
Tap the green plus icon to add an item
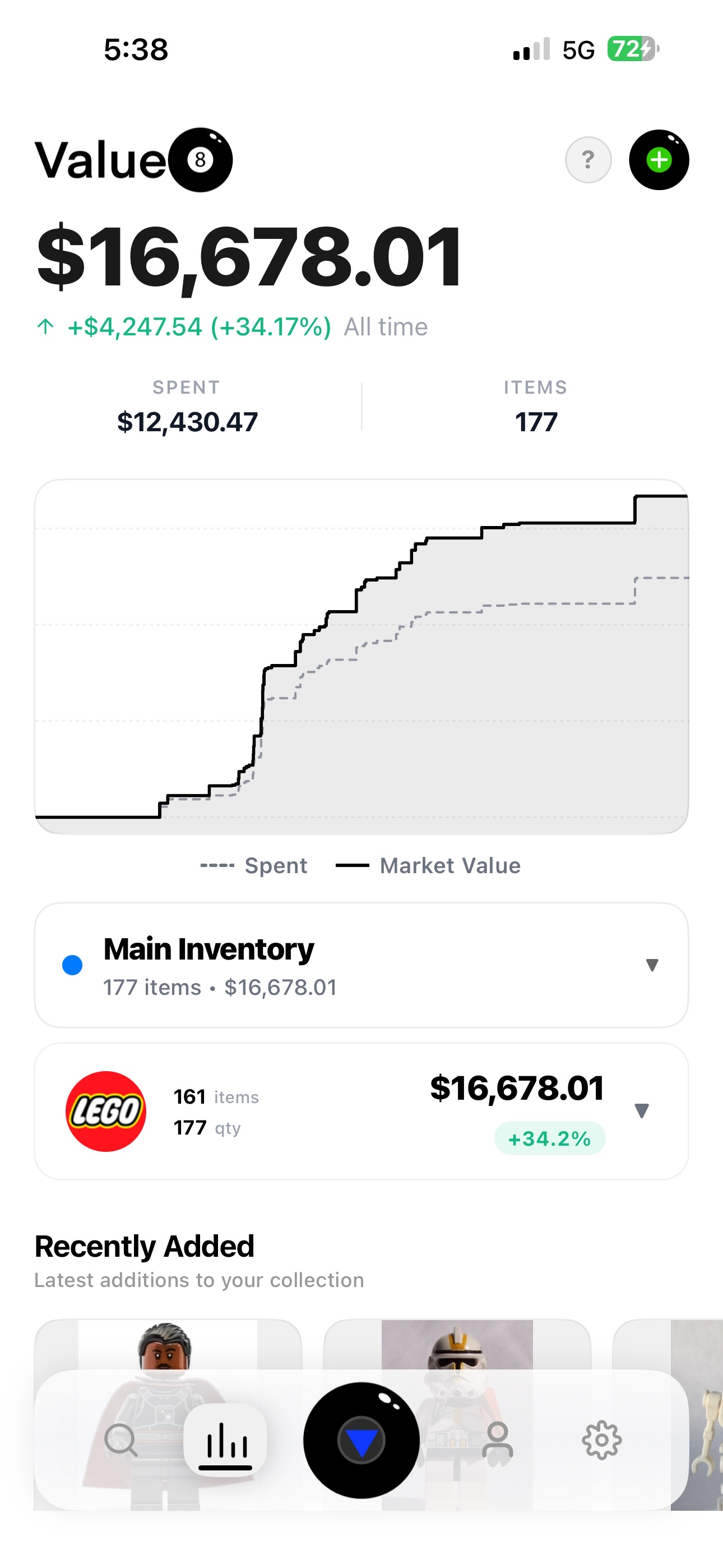(659, 160)
